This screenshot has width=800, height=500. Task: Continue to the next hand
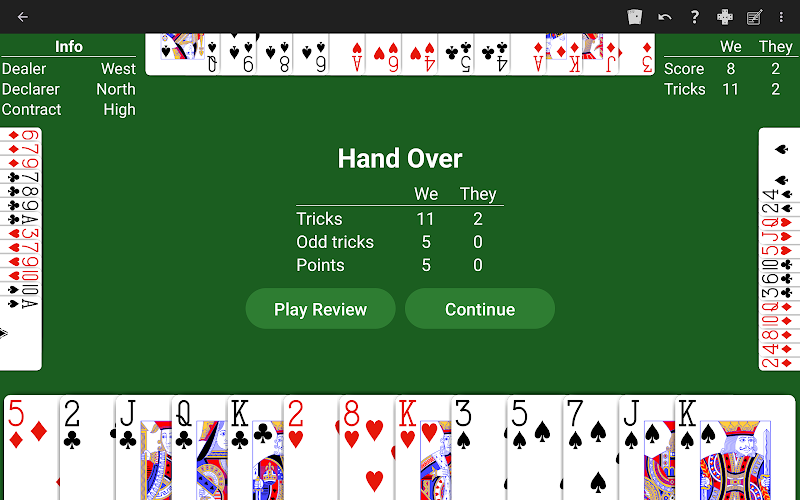480,309
